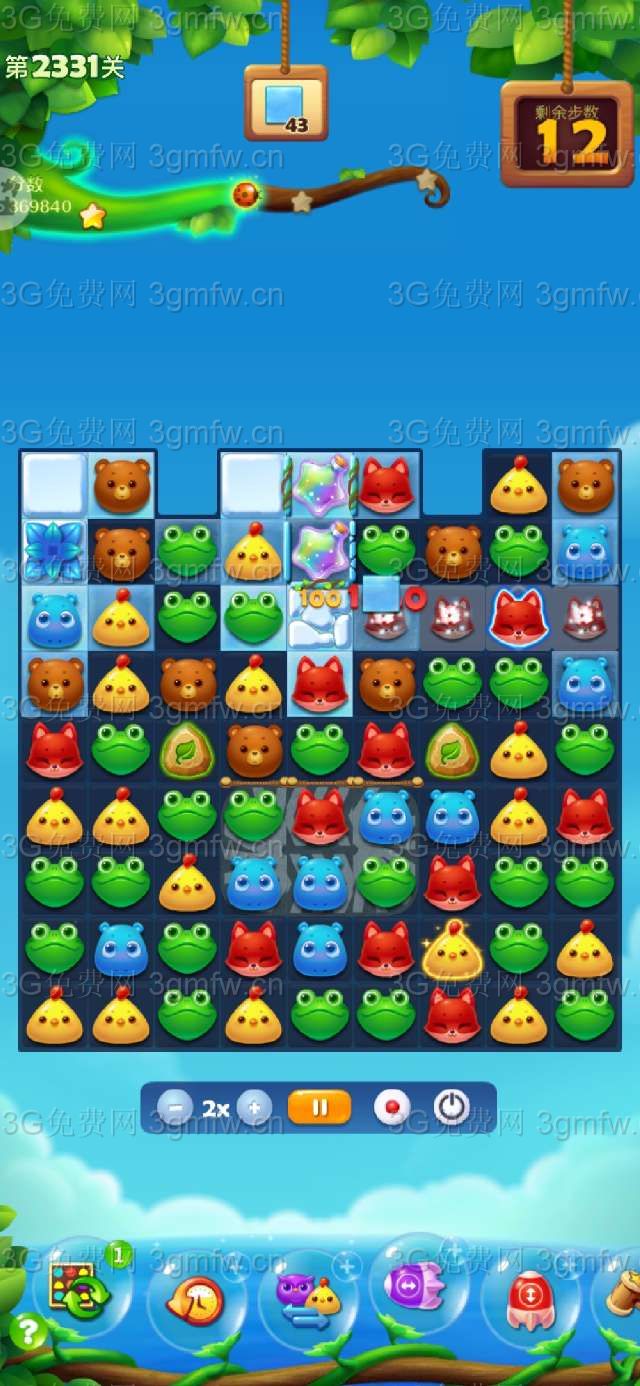Pause using the orange pause button
640x1386 pixels.
pyautogui.click(x=320, y=1107)
